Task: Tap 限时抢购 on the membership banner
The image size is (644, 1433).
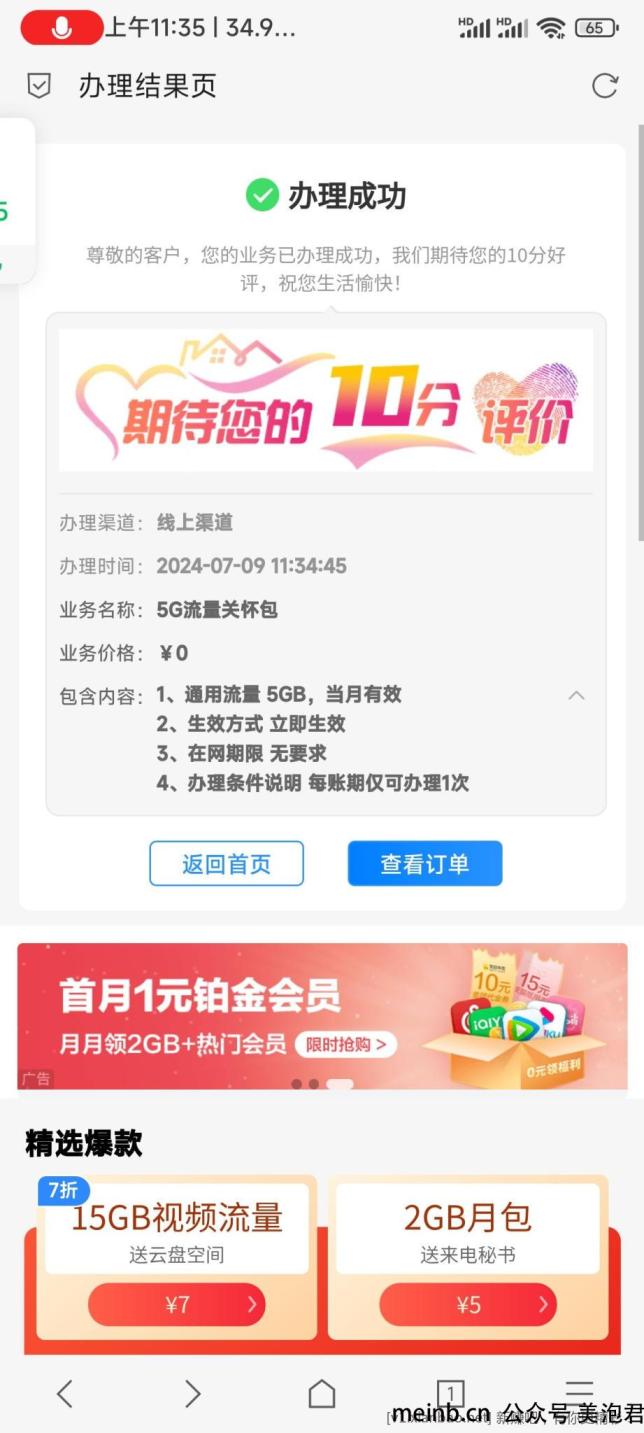Action: click(x=345, y=1045)
